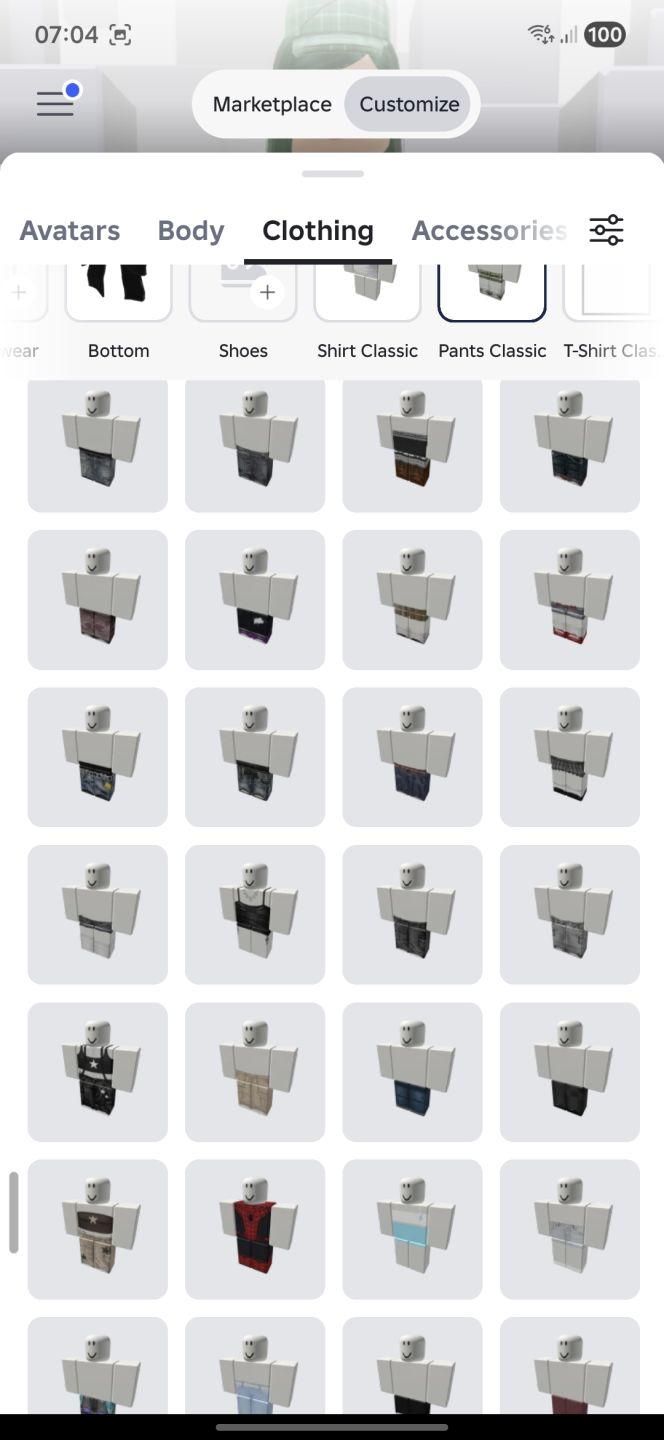Viewport: 664px width, 1440px height.
Task: Open the T-Shirt Classic subcategory
Action: [612, 311]
